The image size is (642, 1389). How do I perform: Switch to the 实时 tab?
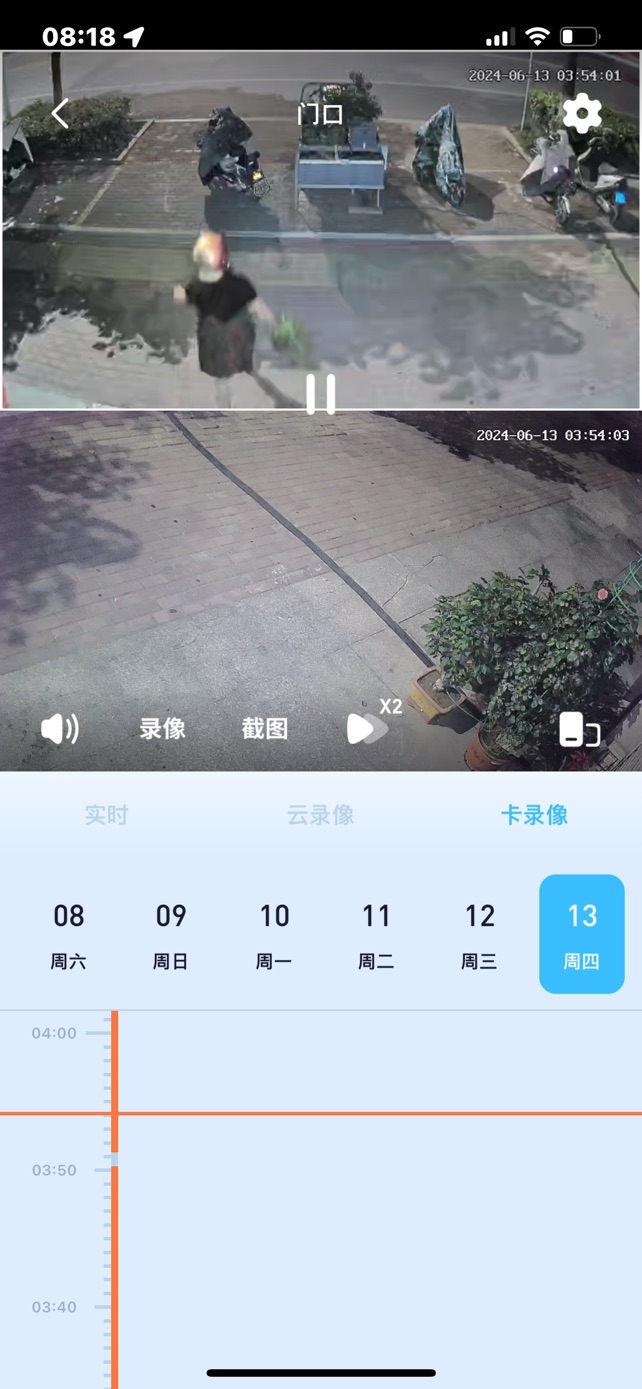[107, 815]
